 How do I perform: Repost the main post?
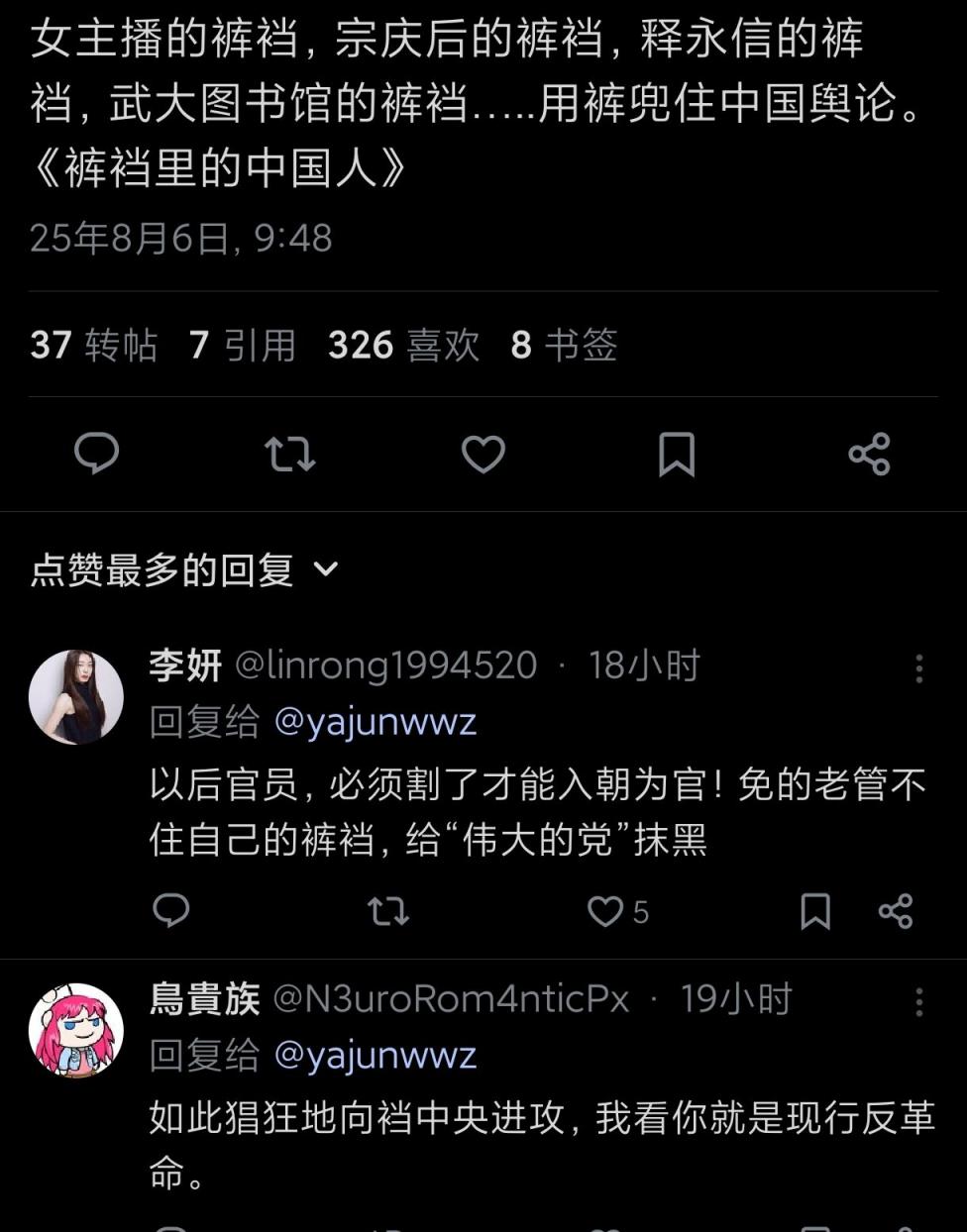289,454
